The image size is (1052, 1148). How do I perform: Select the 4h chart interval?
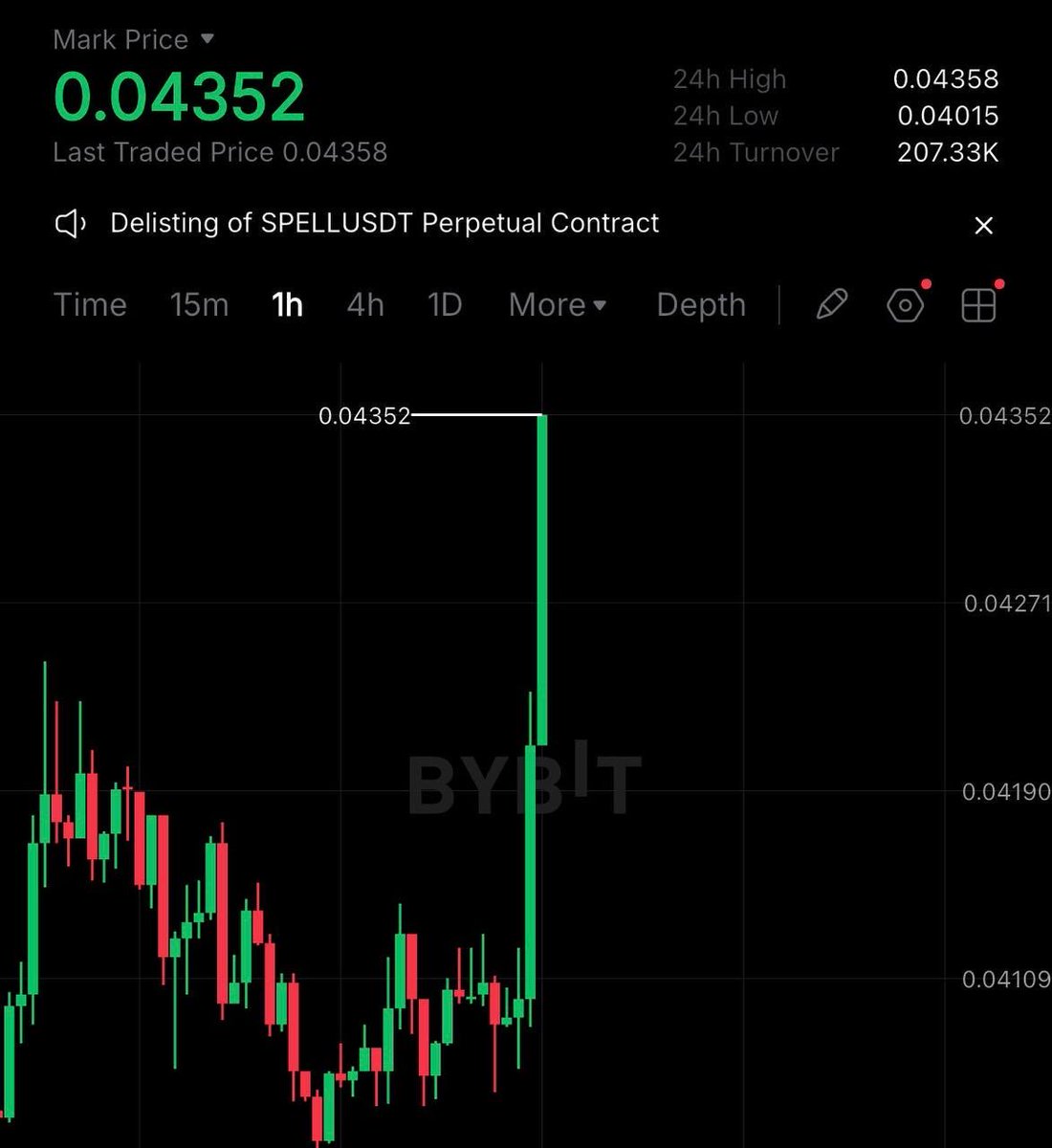365,305
